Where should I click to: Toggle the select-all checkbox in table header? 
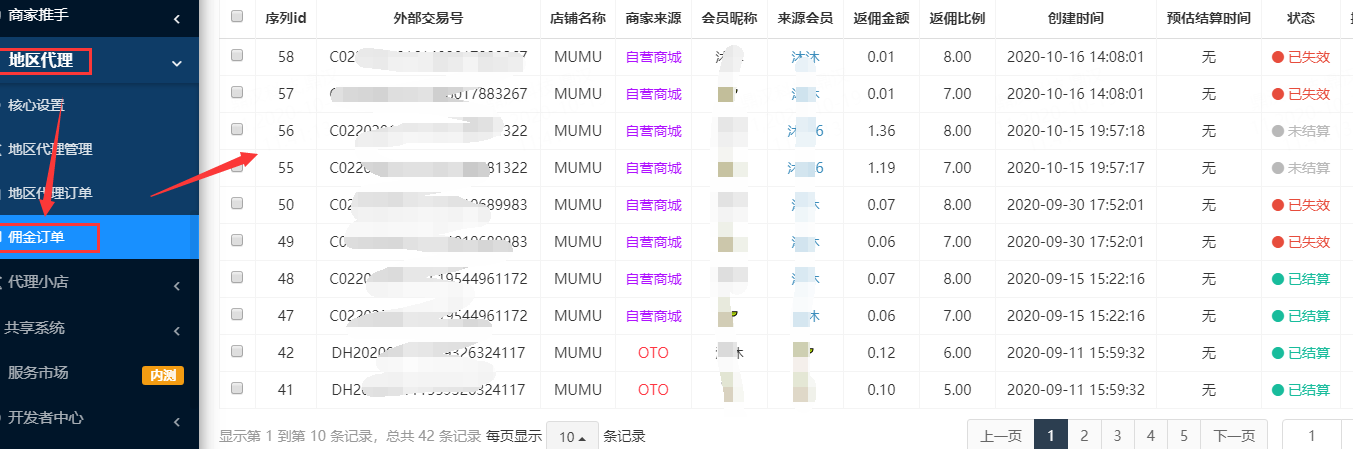(237, 16)
